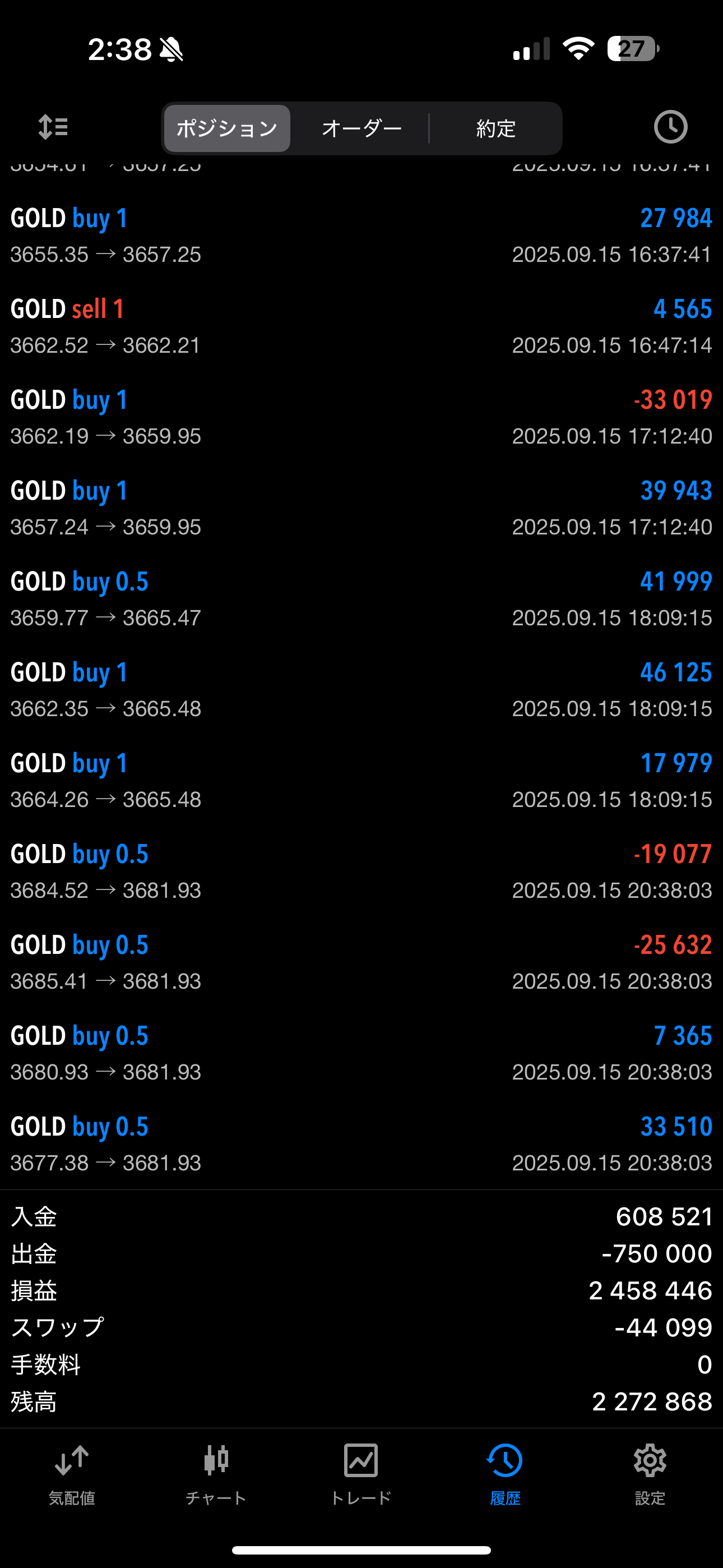Screen dimensions: 723x1568
Task: Open the GOLD buy 0.5 trade with 33 510 profit
Action: [361, 1143]
